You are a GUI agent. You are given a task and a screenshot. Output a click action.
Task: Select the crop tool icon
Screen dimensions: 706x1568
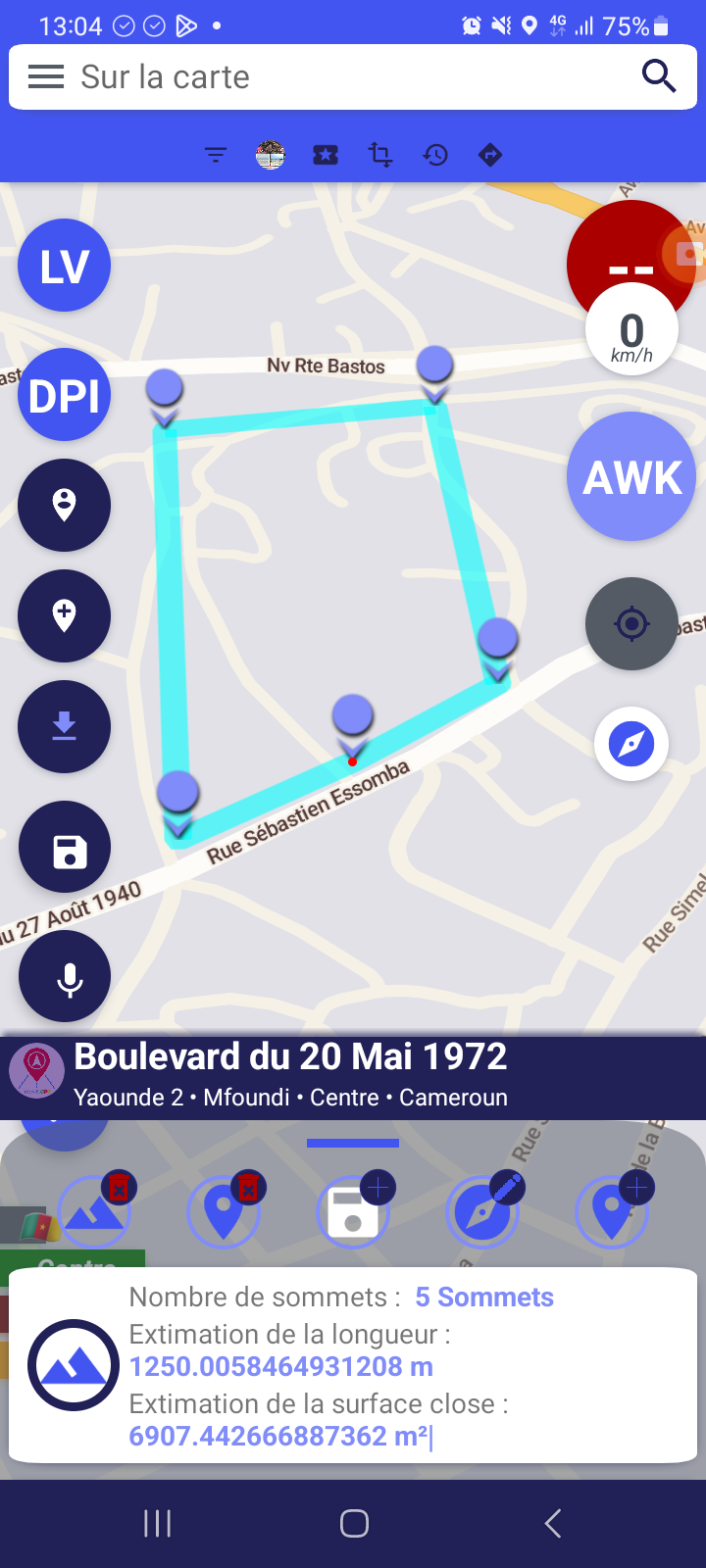click(380, 155)
